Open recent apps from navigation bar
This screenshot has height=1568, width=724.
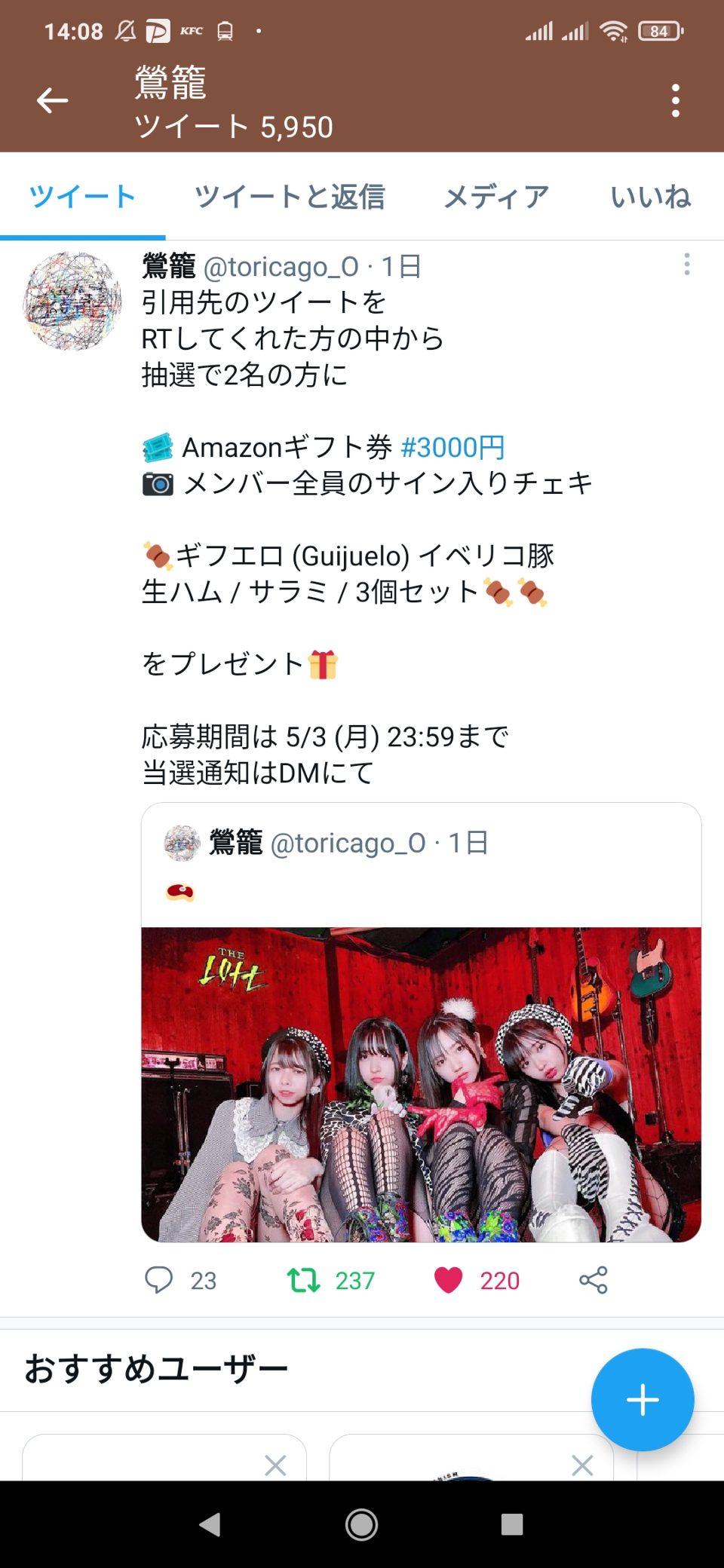tap(512, 1524)
